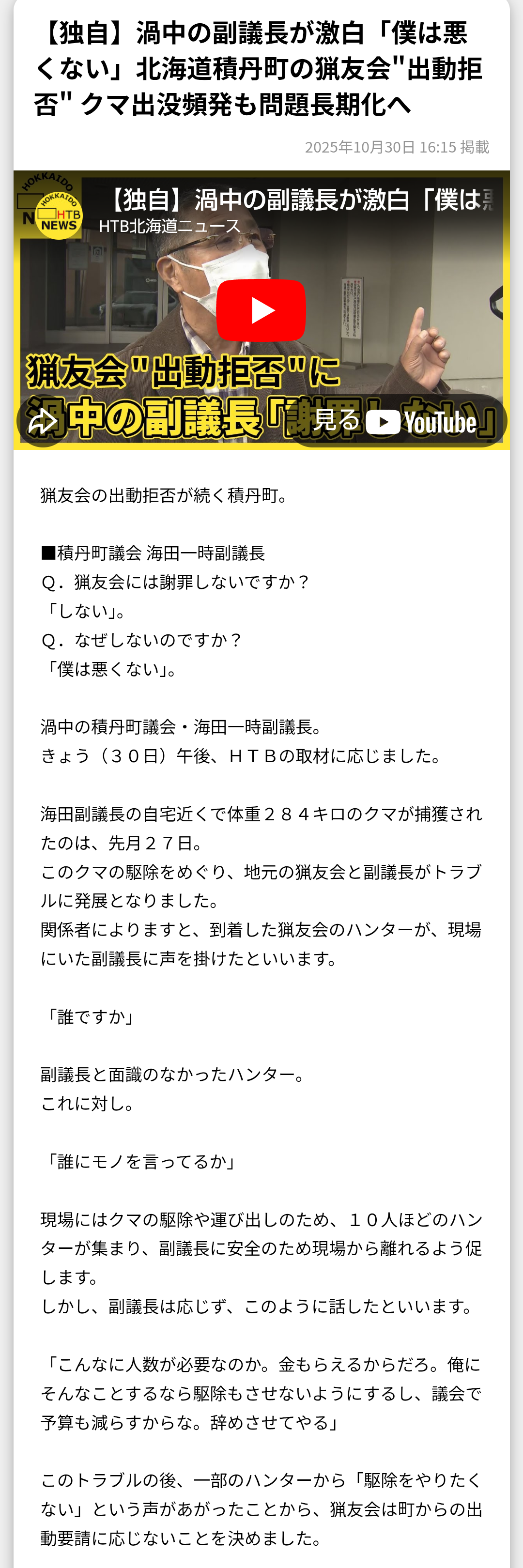Share the embedded video
Screen dimensions: 523x1568
click(x=43, y=421)
